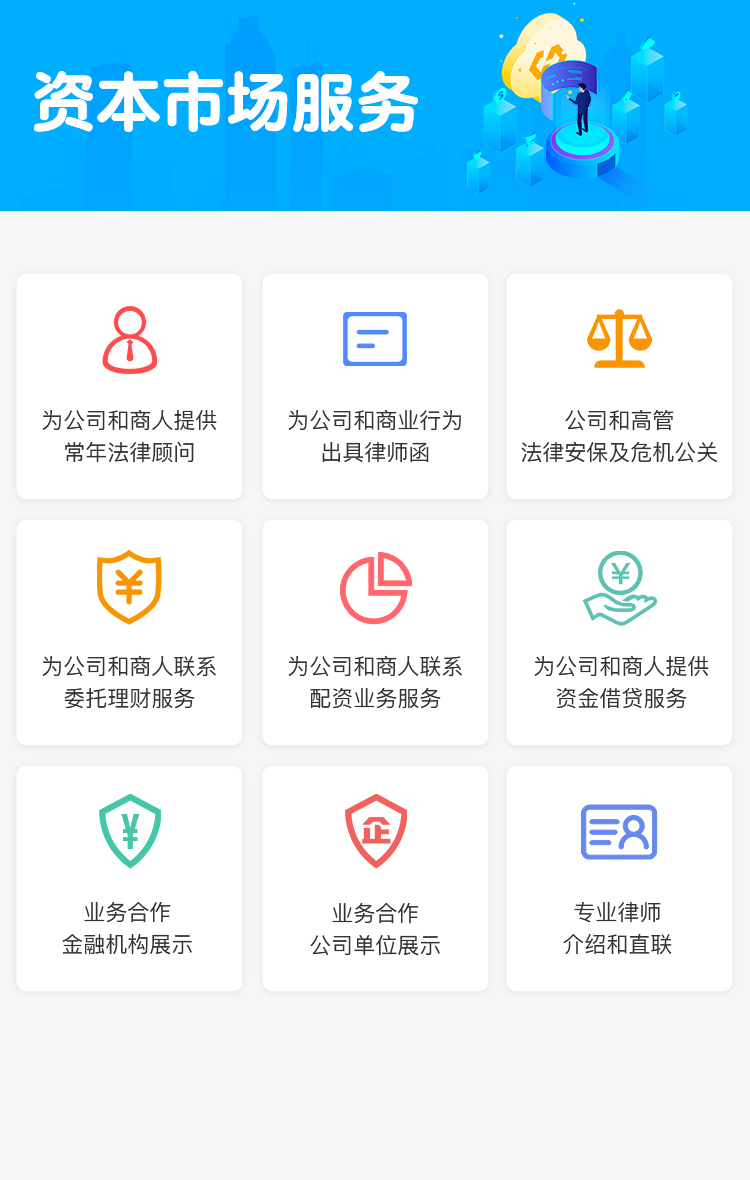The height and width of the screenshot is (1180, 750).
Task: Open the 常年法律顾问 service card
Action: (129, 386)
